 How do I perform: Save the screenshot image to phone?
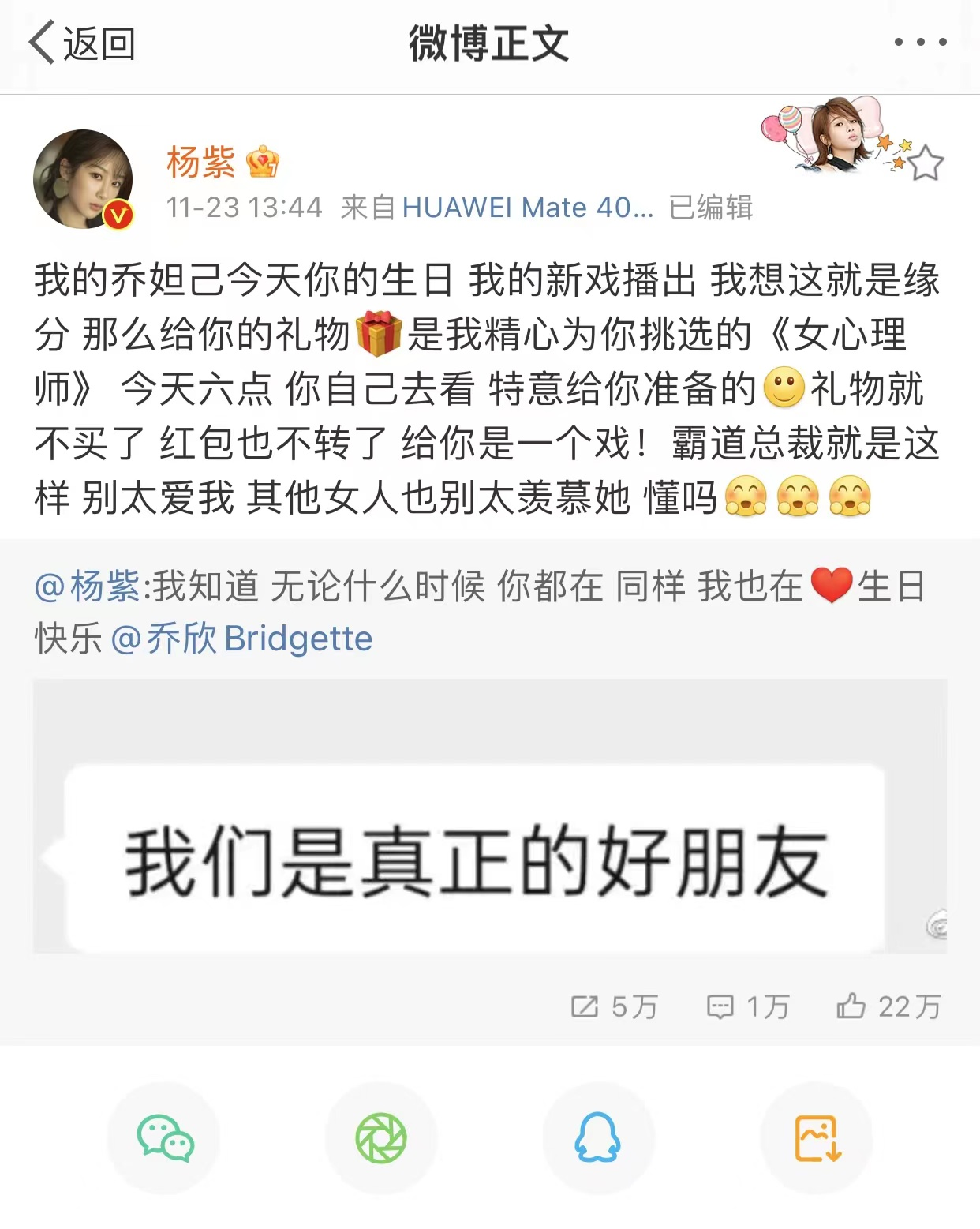pyautogui.click(x=817, y=1137)
